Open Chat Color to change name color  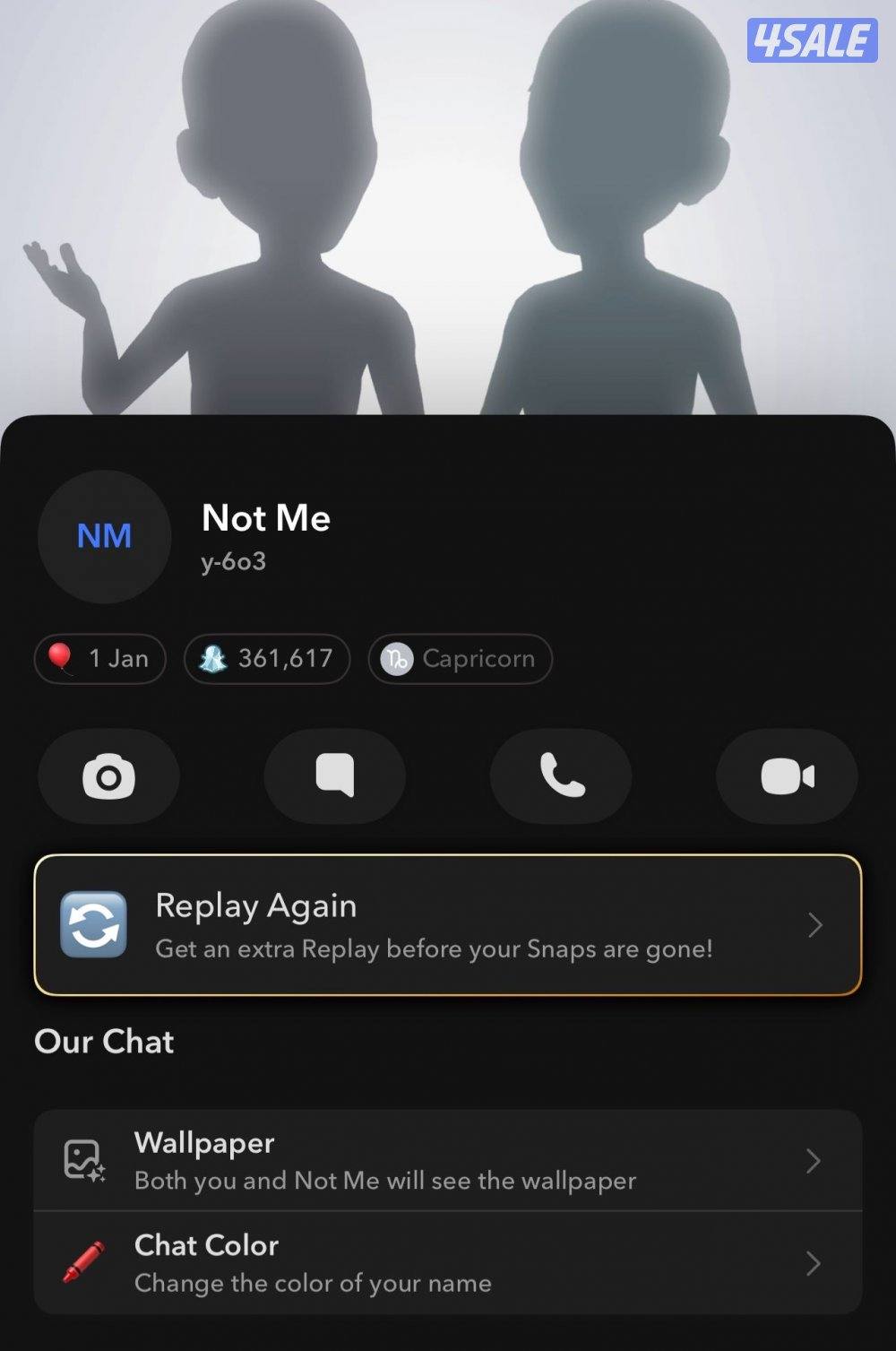(x=206, y=1246)
